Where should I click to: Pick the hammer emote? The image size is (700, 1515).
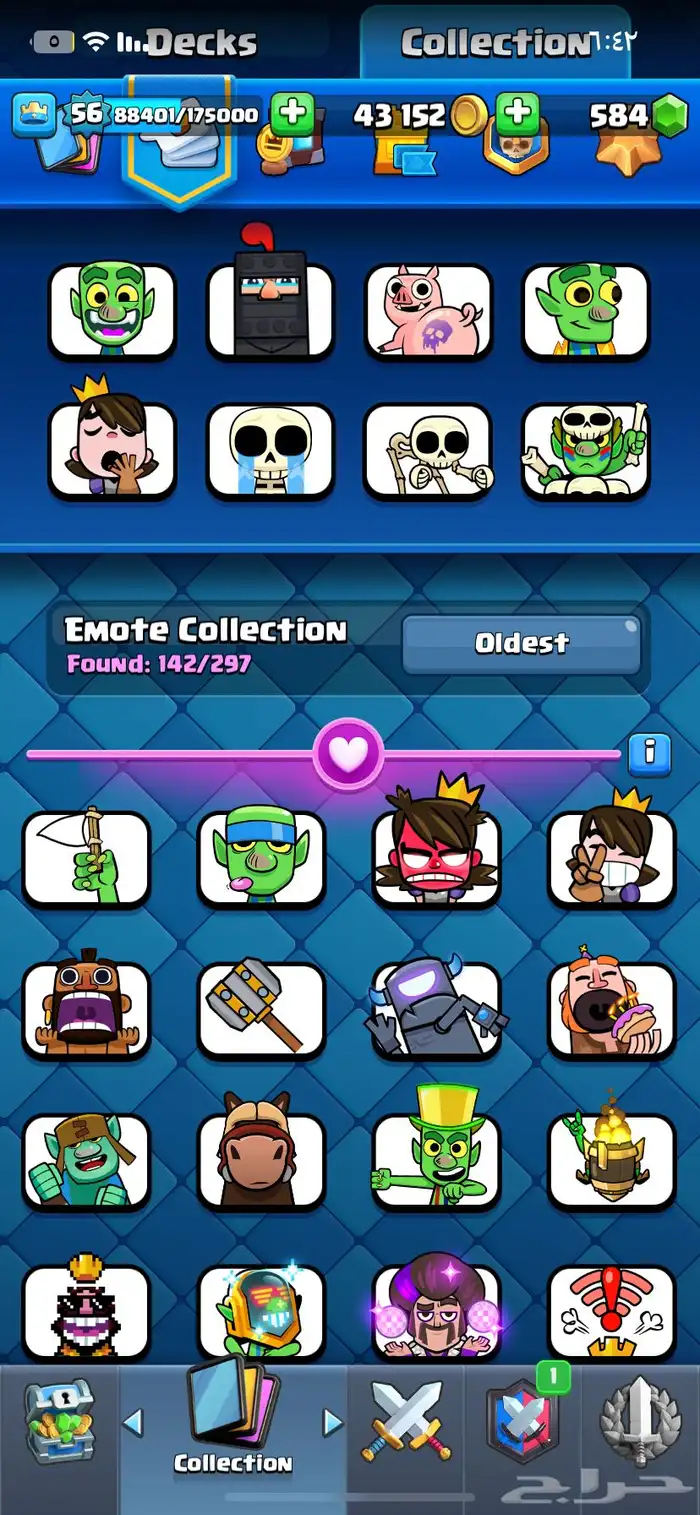[x=261, y=1010]
